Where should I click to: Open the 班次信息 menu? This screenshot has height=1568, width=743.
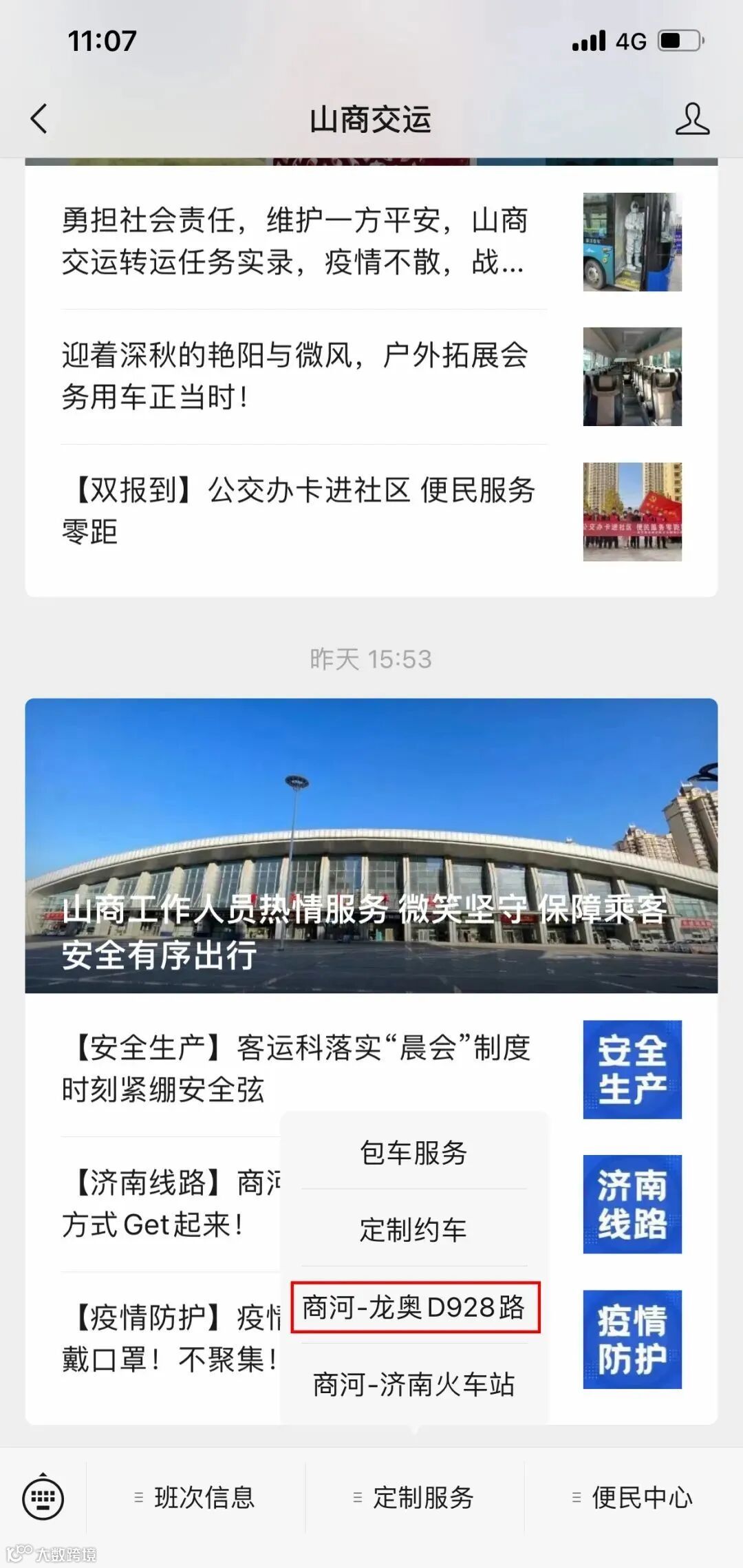[x=195, y=1498]
